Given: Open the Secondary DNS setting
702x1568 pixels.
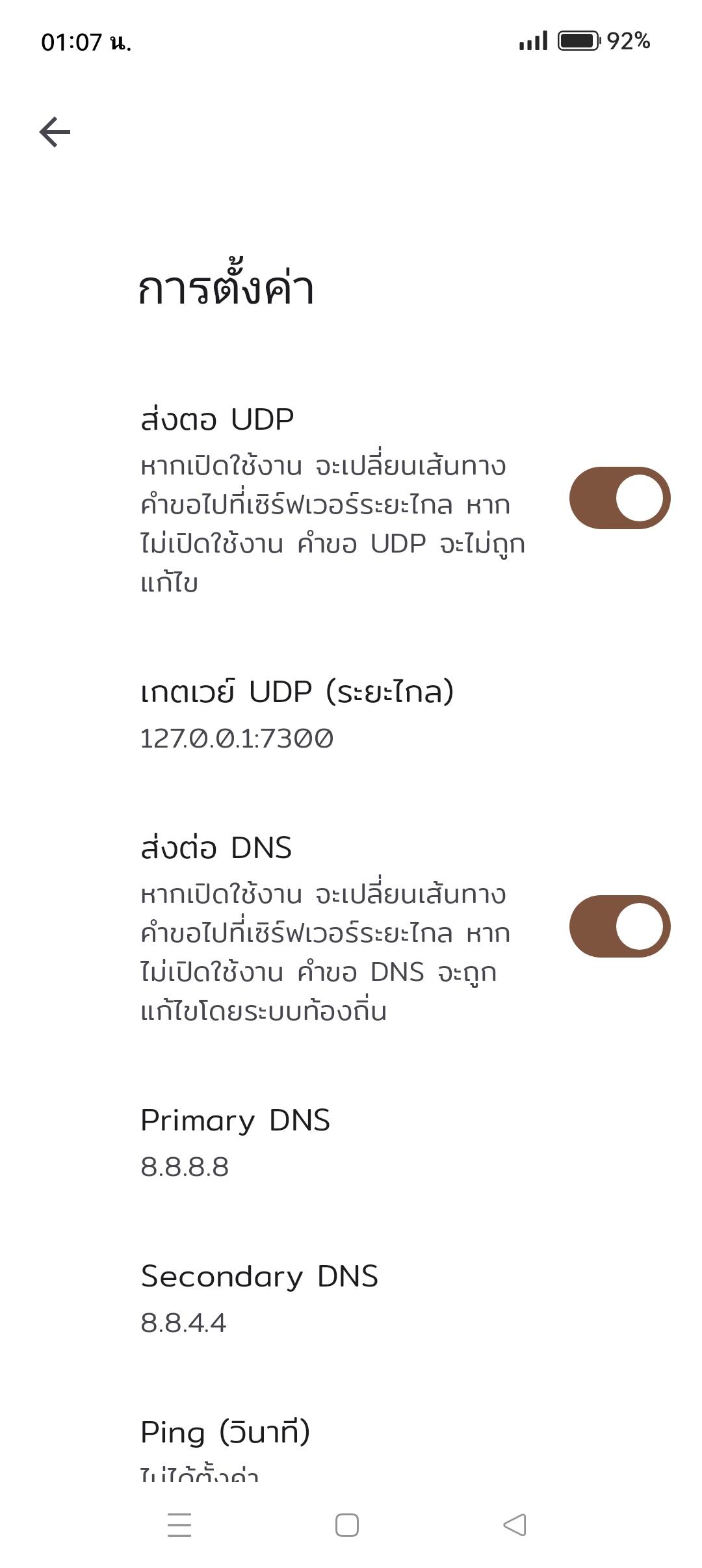Looking at the screenshot, I should [351, 1298].
